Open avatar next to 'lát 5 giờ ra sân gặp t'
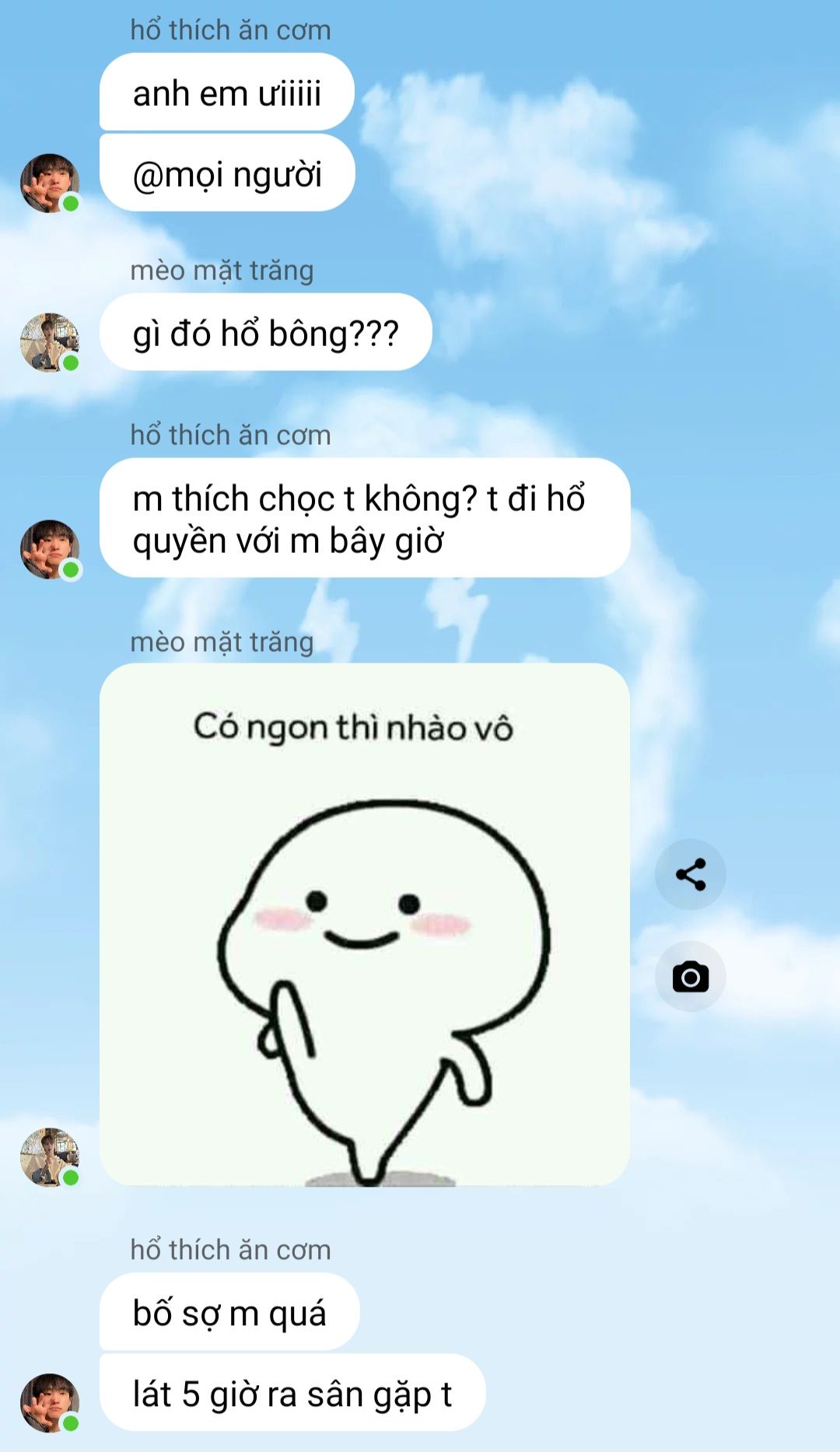Screen dimensions: 840x1452 click(50, 1403)
